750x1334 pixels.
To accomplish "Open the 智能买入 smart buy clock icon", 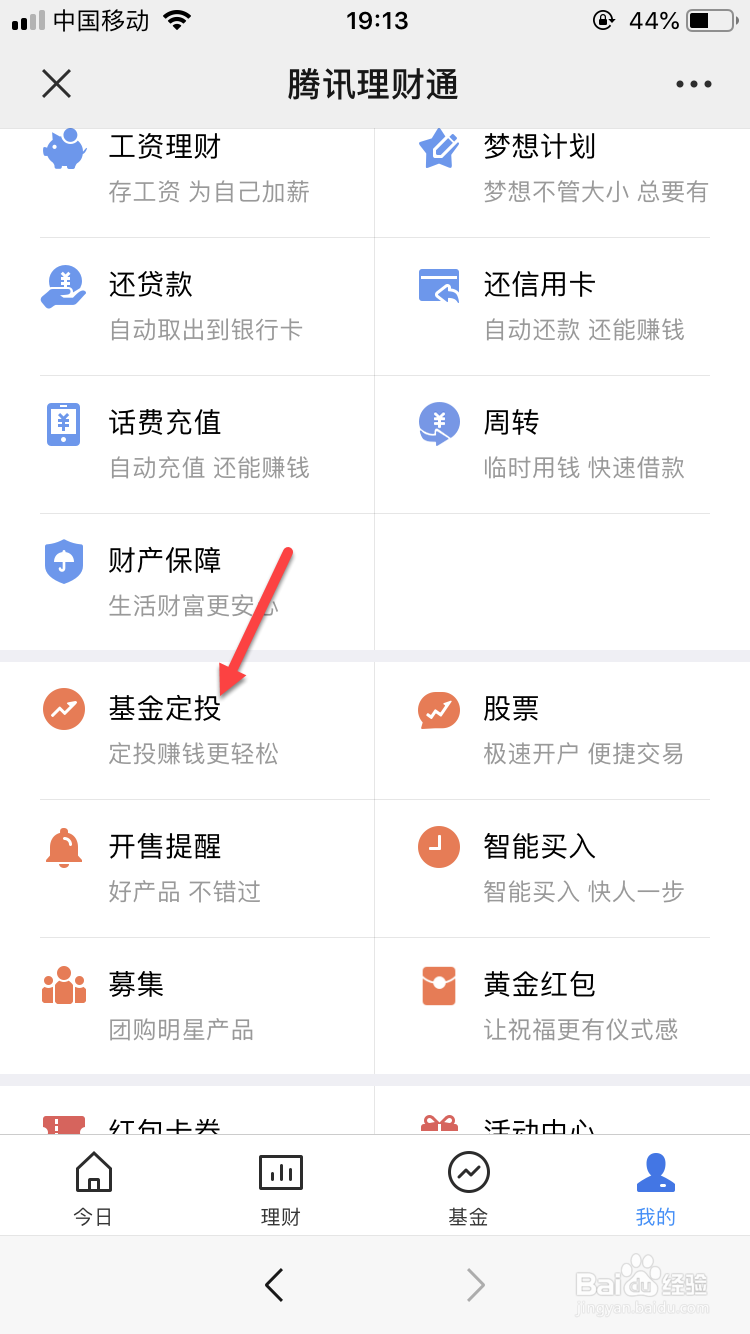I will [438, 847].
